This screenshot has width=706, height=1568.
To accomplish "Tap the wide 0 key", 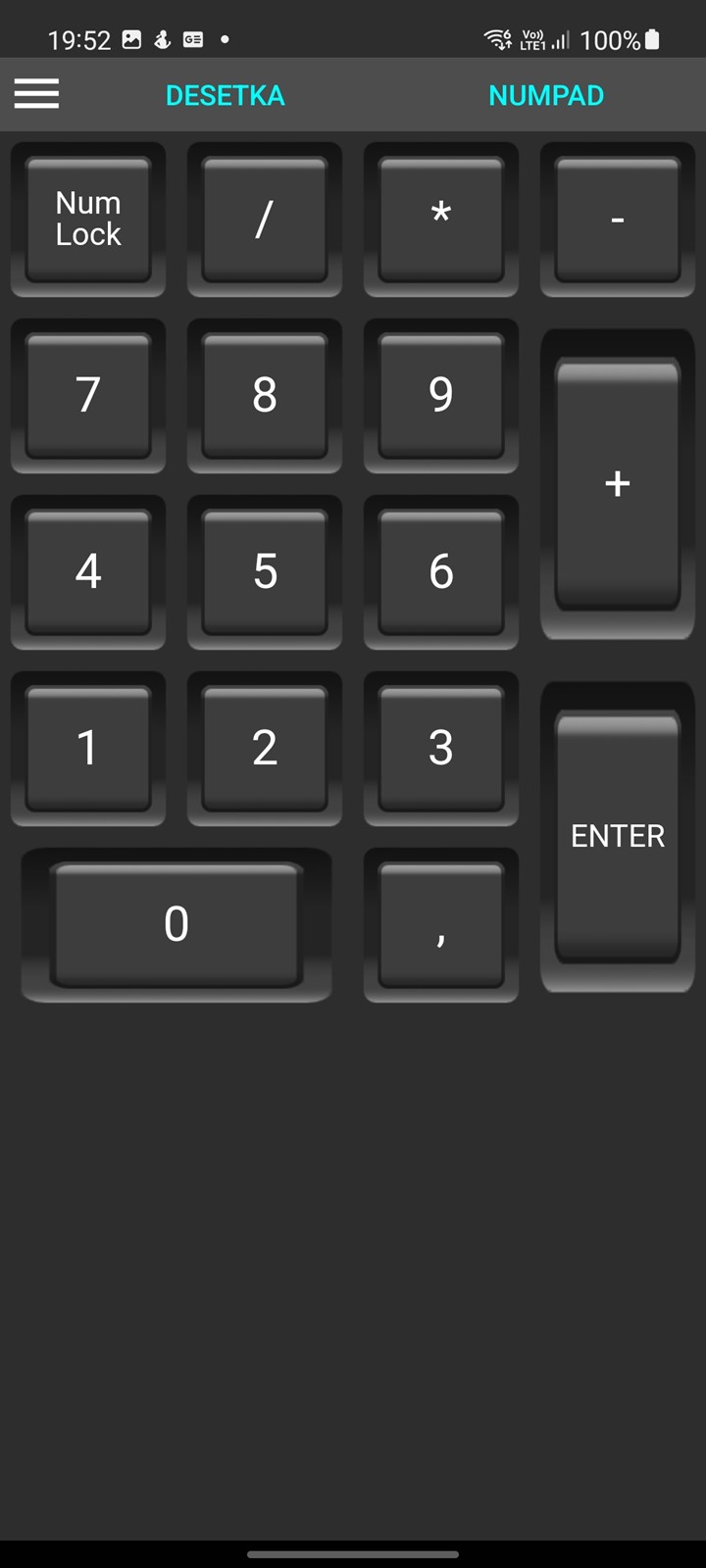I will [x=176, y=925].
